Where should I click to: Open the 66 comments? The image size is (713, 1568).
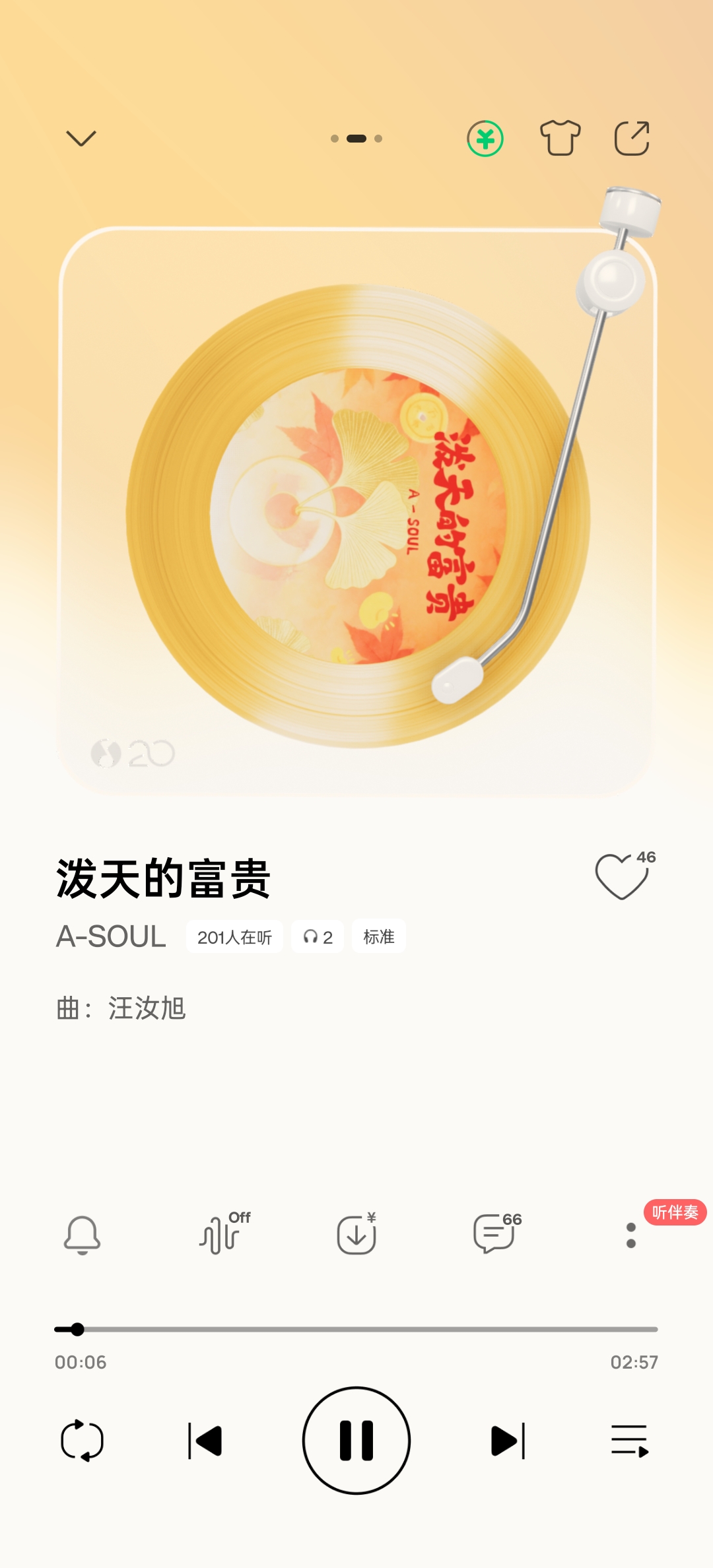[495, 1233]
